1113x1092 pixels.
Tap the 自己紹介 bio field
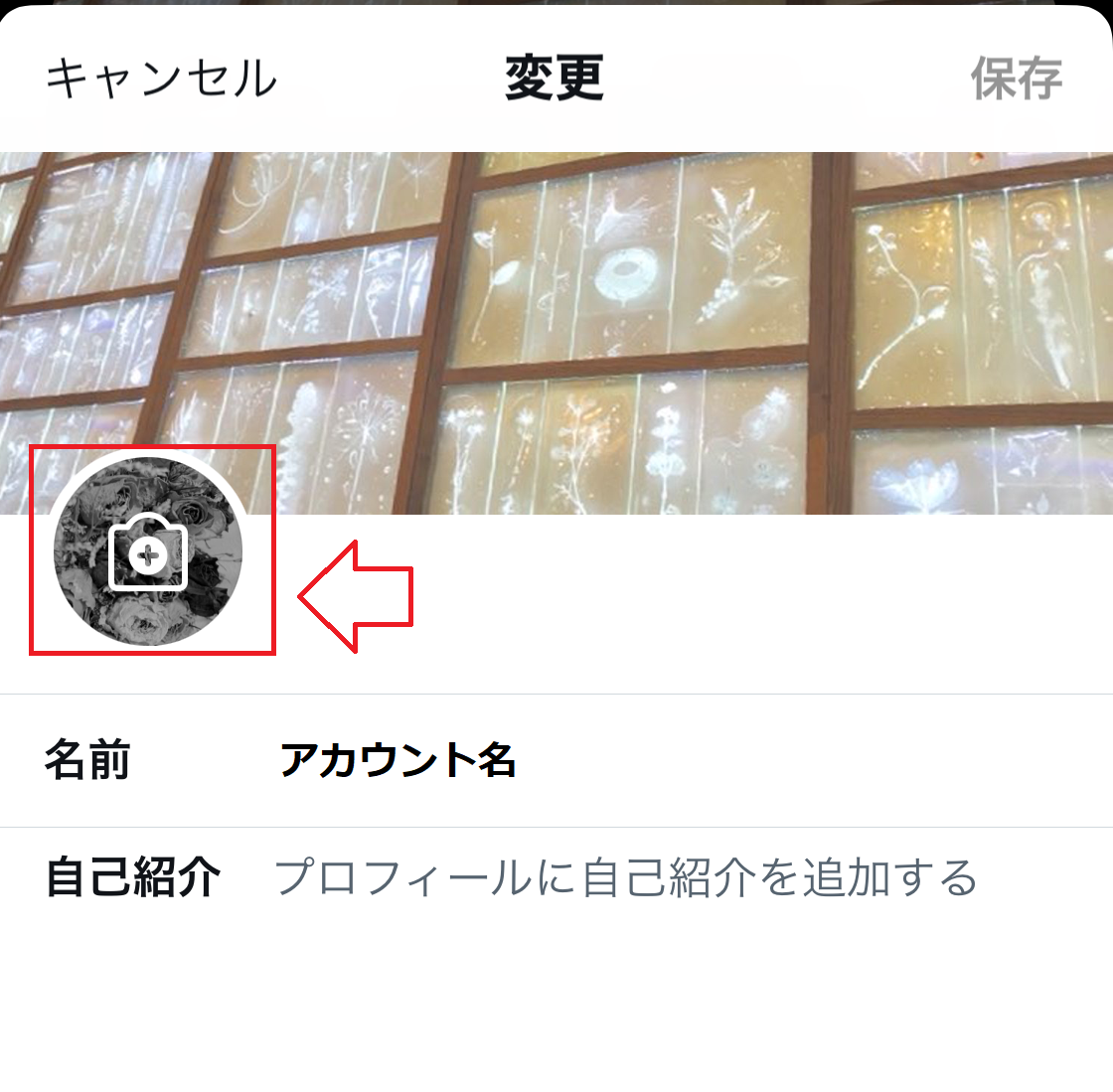tap(626, 878)
